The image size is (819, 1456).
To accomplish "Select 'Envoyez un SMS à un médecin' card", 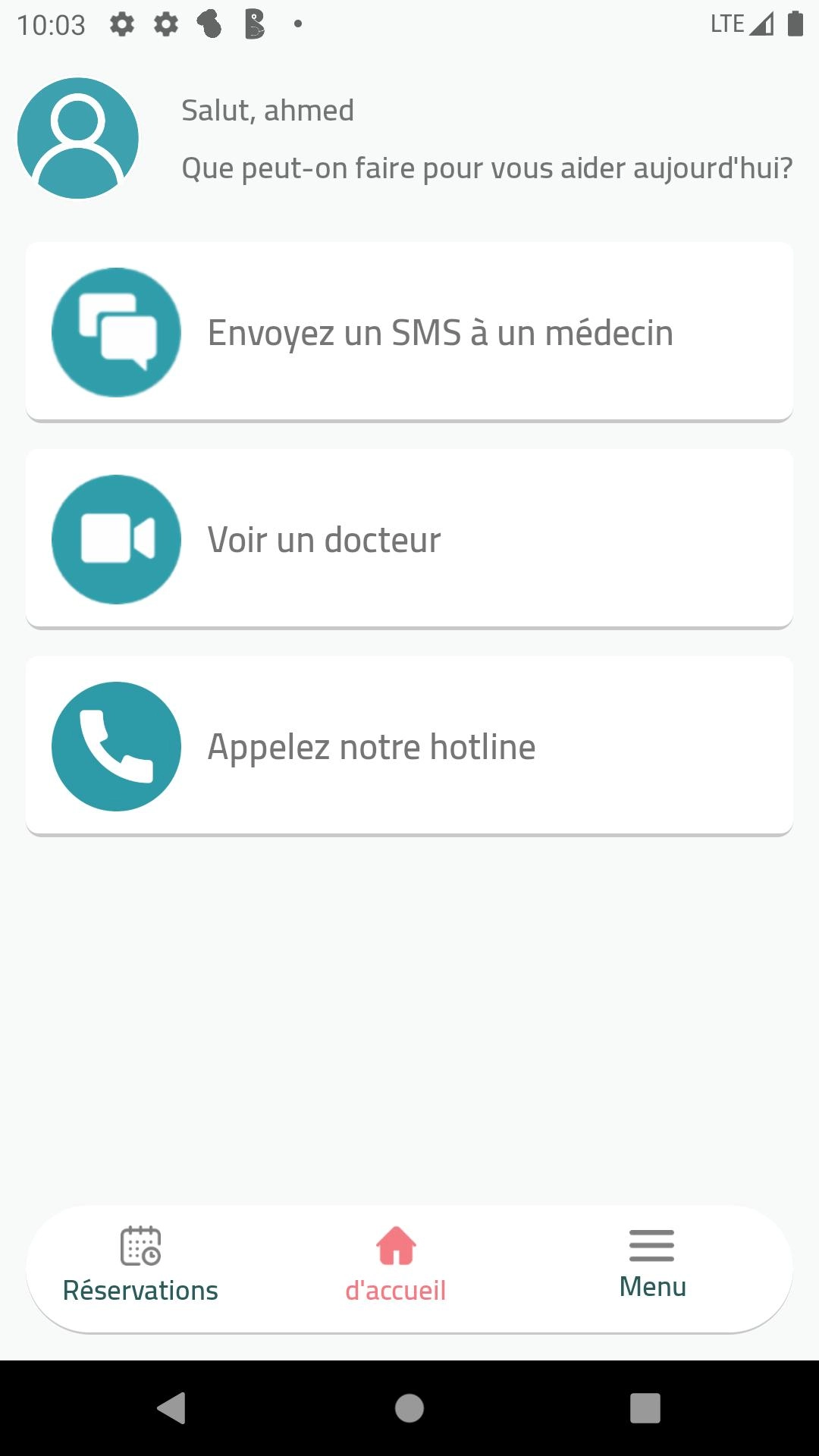I will 409,332.
